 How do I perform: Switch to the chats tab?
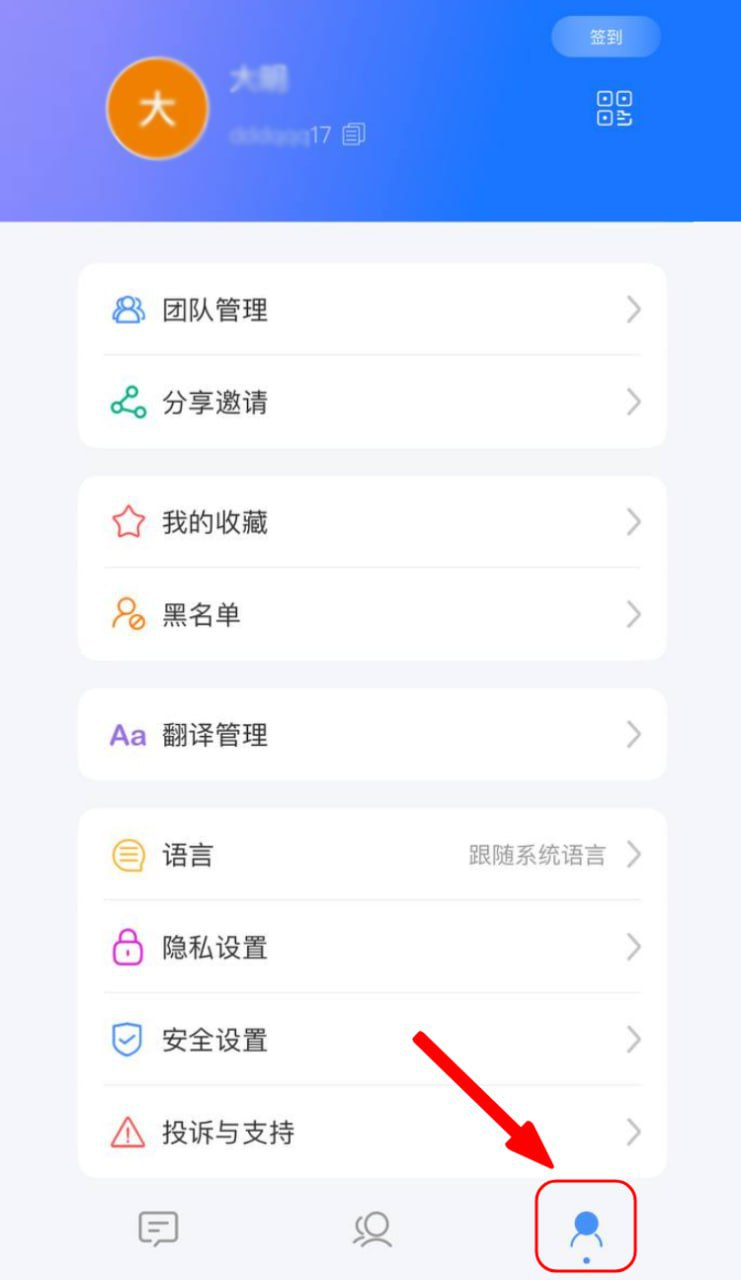point(158,1227)
